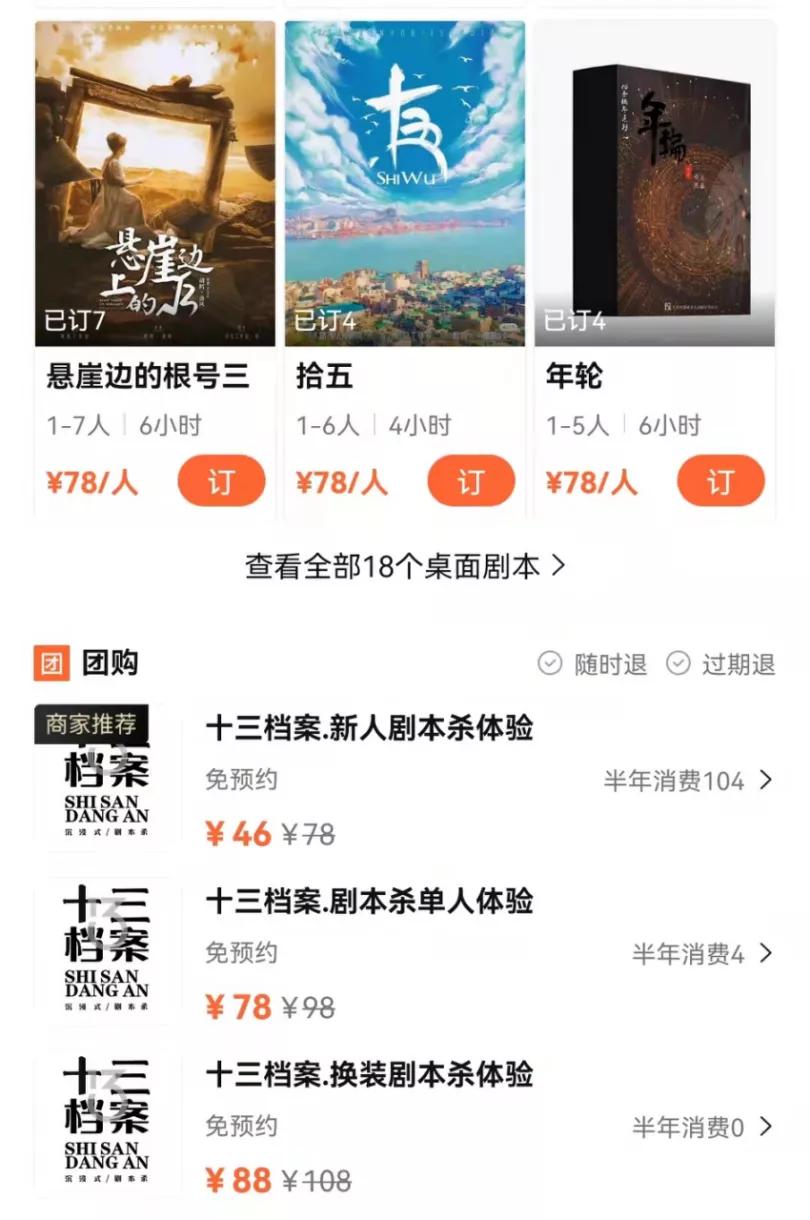Open the 年轮 script card
This screenshot has width=810, height=1220.
point(655,185)
